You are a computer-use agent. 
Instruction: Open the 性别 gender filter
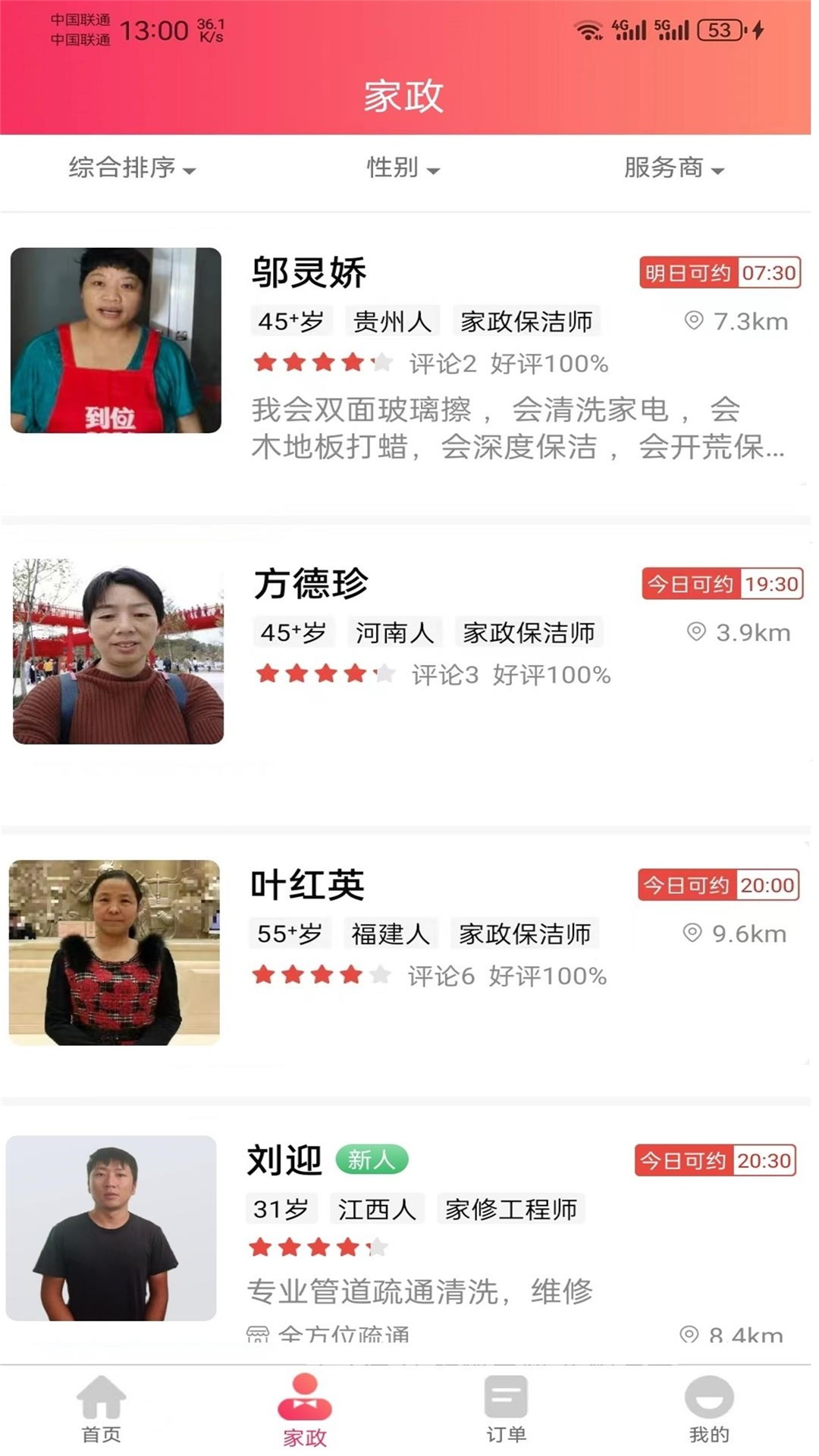click(x=403, y=168)
